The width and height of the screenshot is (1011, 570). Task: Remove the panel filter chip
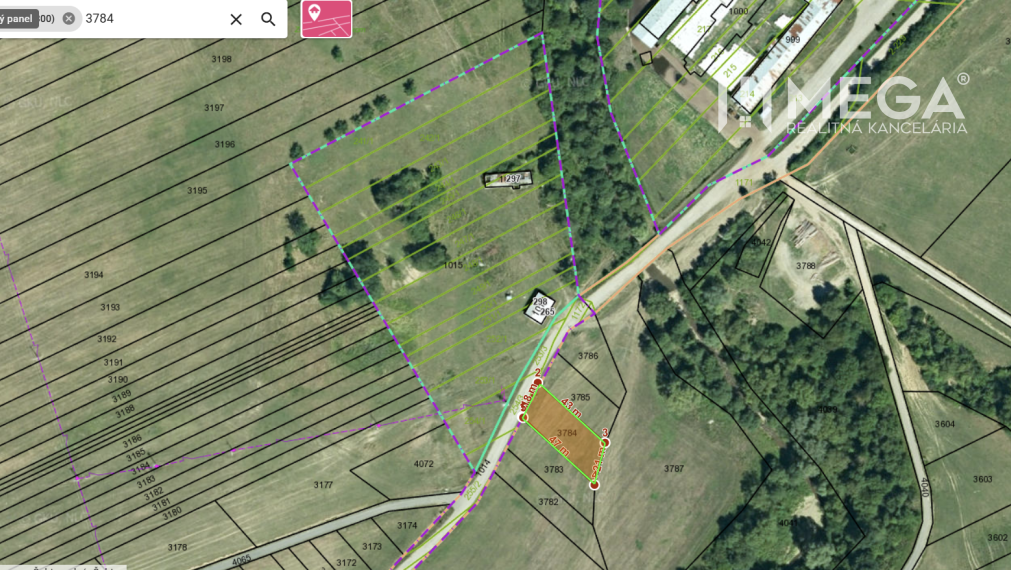point(69,18)
